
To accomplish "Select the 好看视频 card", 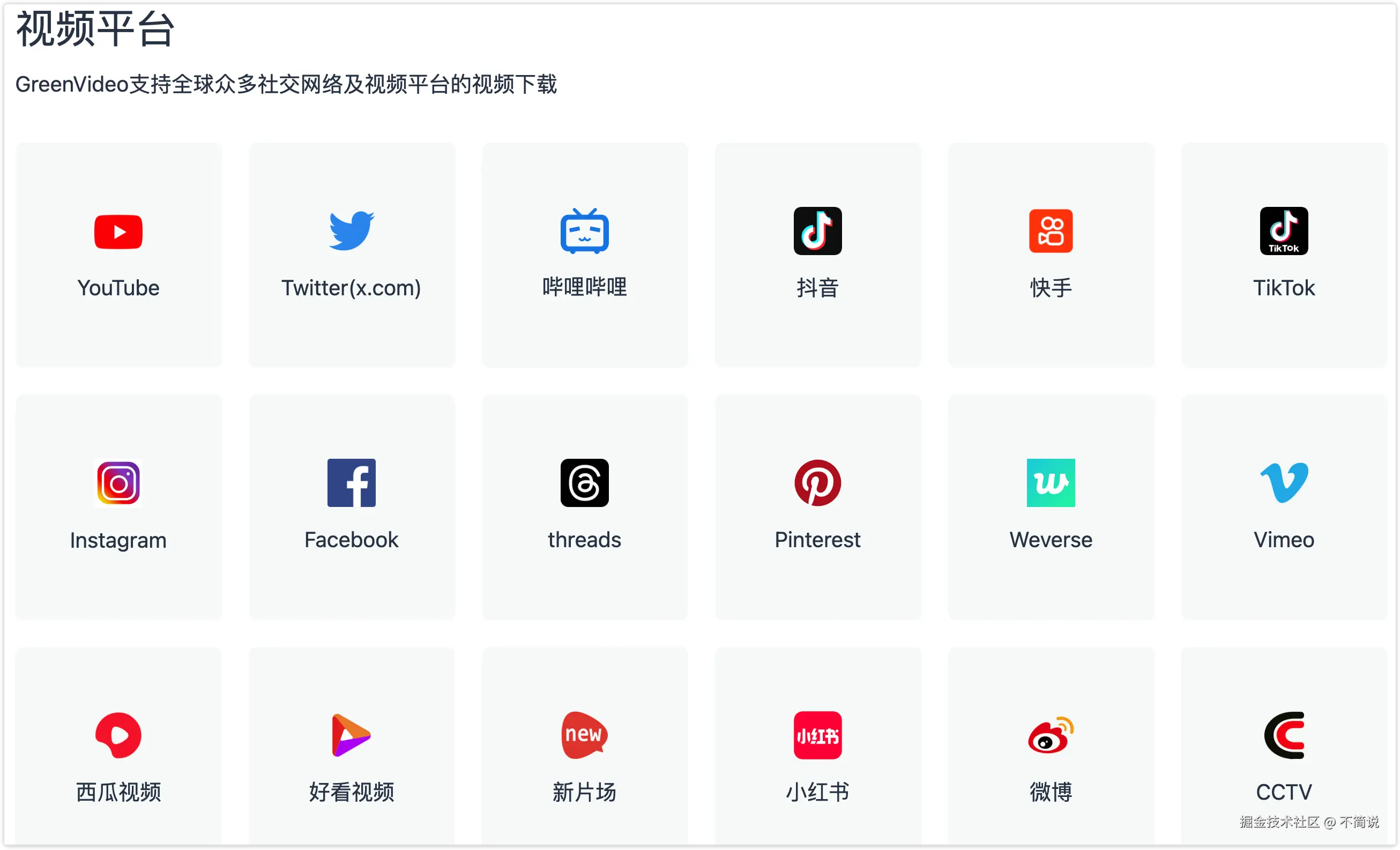I will click(x=351, y=750).
